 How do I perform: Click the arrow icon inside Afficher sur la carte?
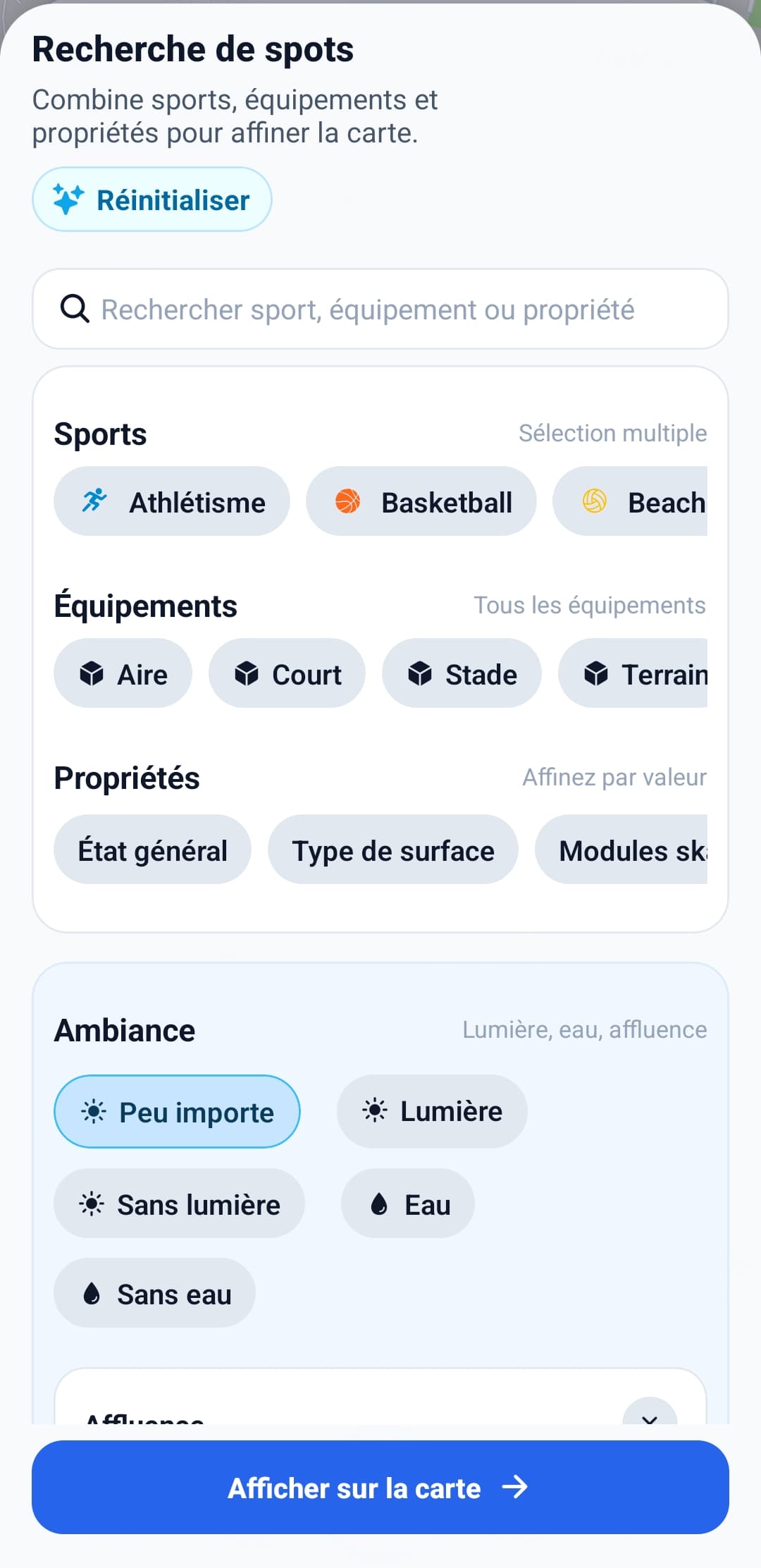516,1488
